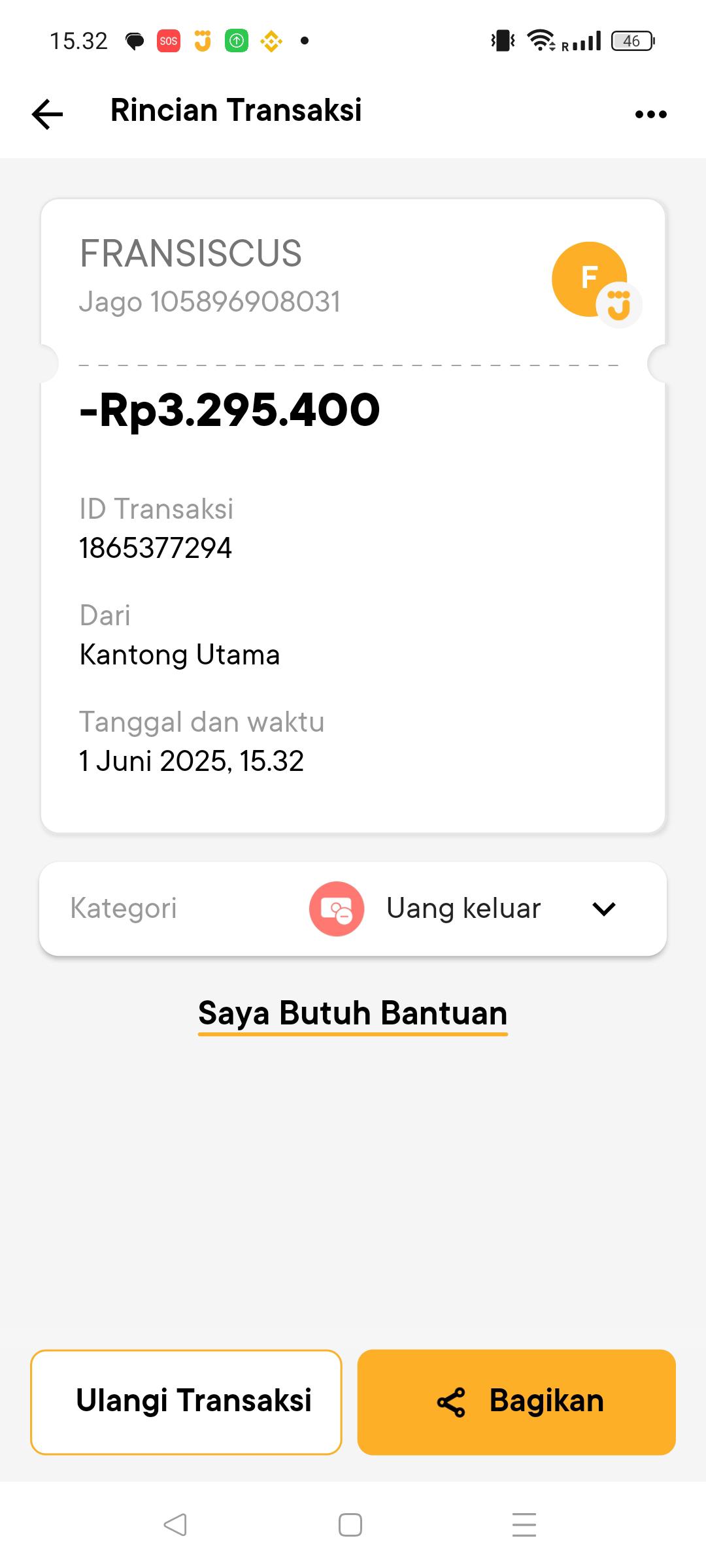Image resolution: width=706 pixels, height=1568 pixels.
Task: Share the receipt with Bagikan
Action: click(x=516, y=1401)
